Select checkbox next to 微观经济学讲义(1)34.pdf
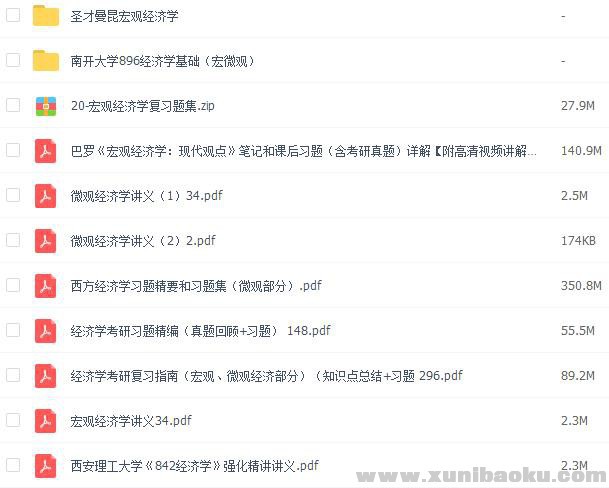609x488 pixels. 13,195
